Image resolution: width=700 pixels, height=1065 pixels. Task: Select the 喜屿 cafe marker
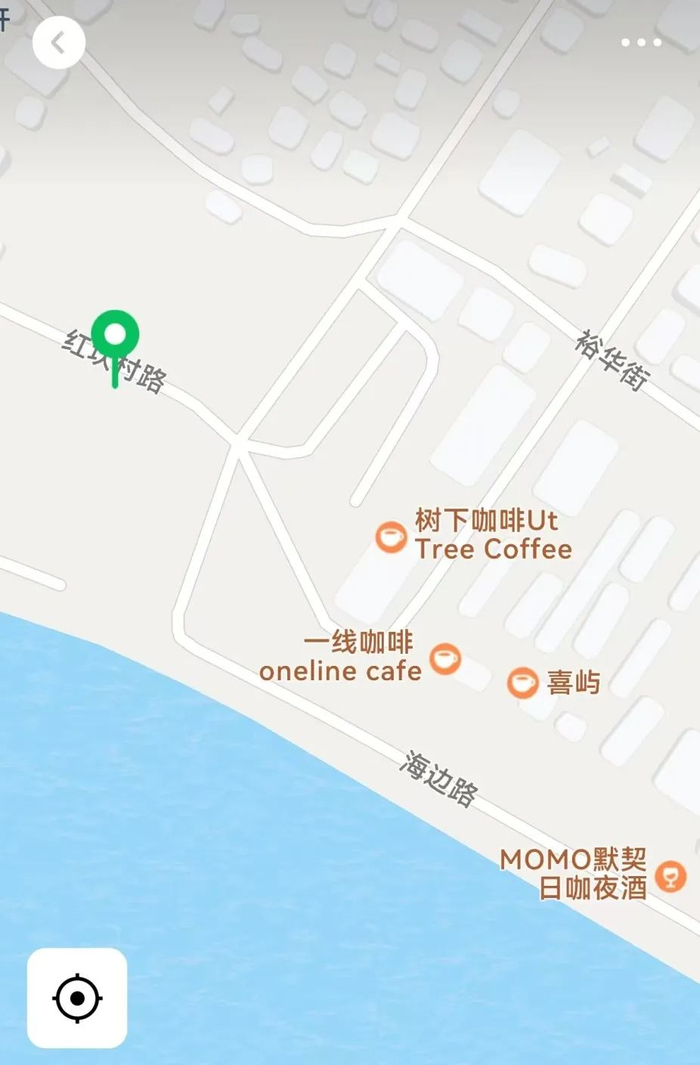tap(523, 683)
